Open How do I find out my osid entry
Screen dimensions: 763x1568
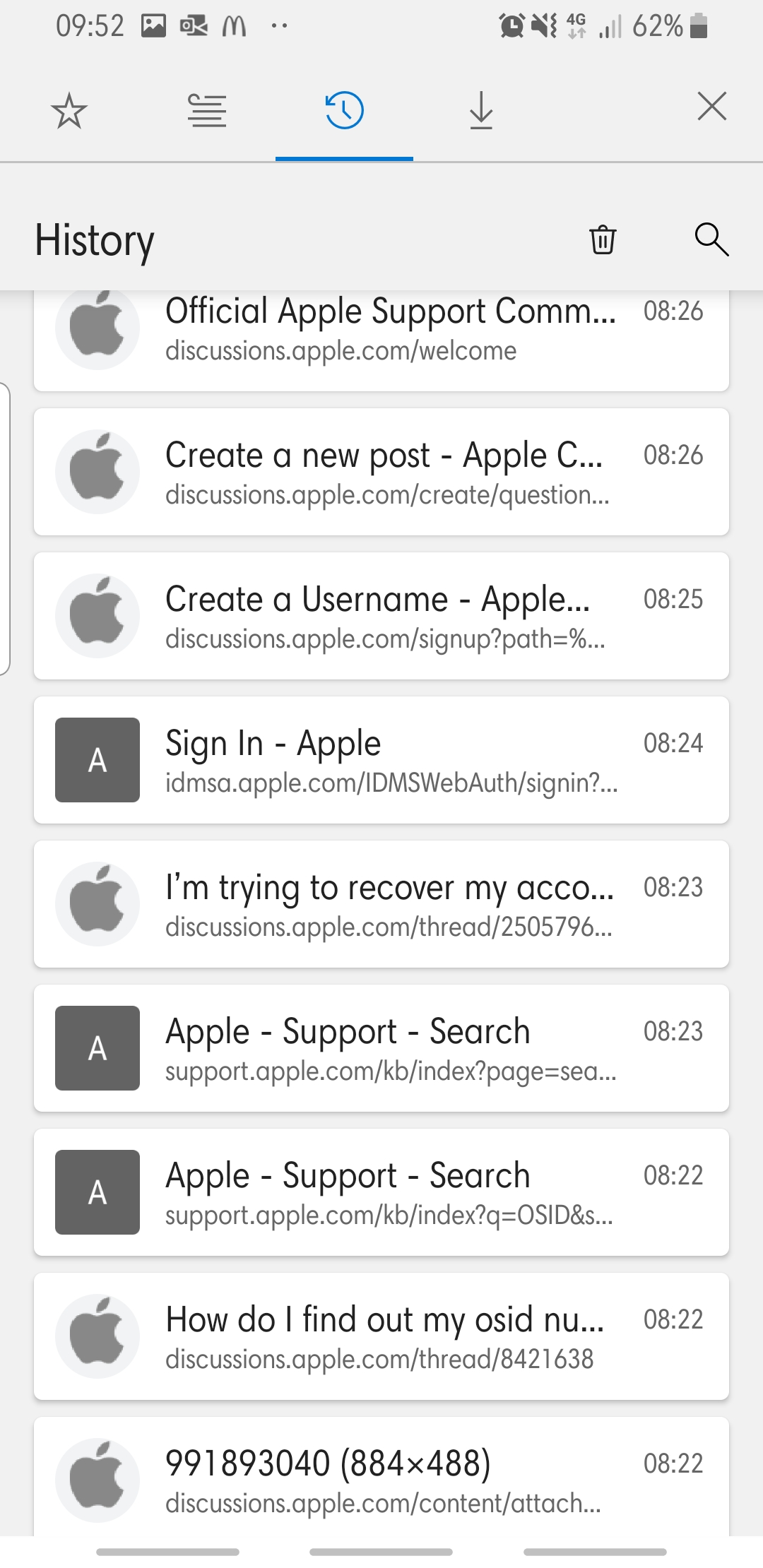pos(381,1336)
